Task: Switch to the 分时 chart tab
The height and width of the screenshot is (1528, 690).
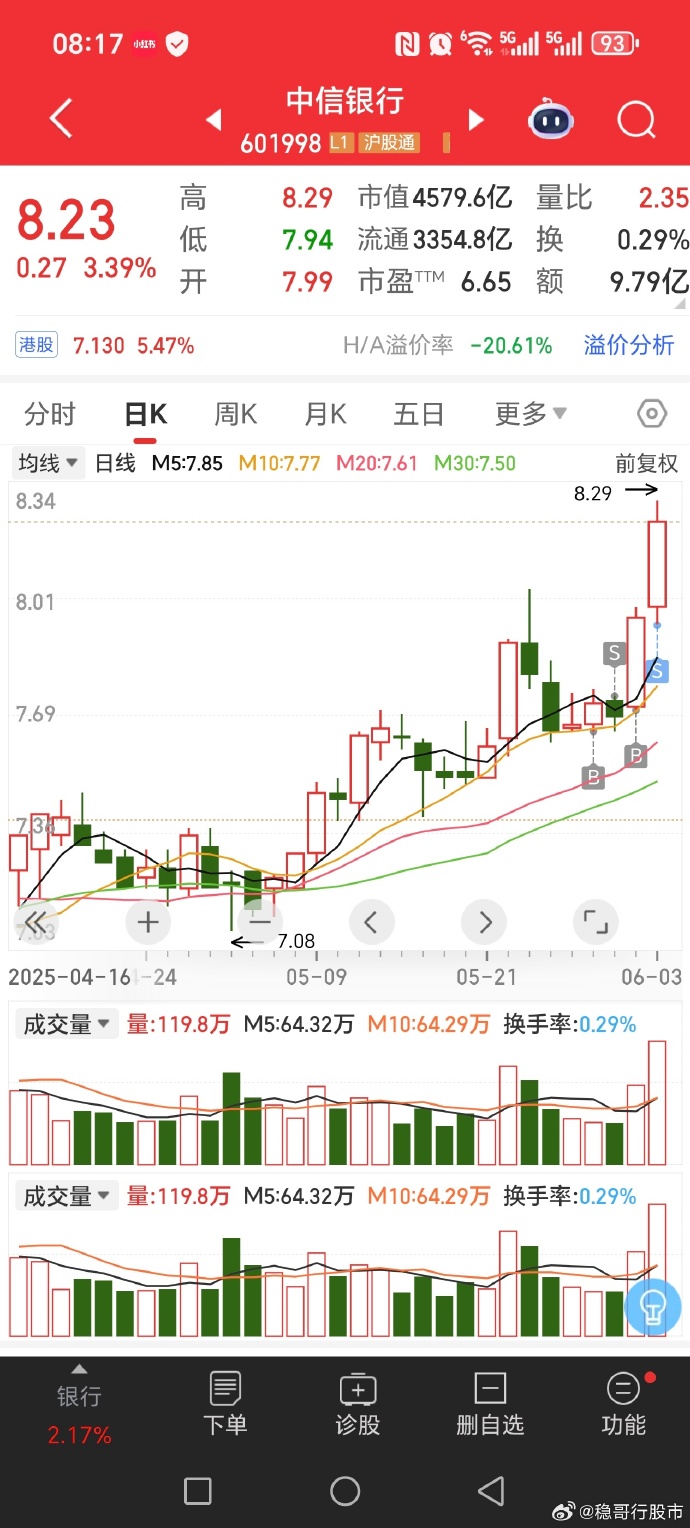Action: click(x=50, y=414)
